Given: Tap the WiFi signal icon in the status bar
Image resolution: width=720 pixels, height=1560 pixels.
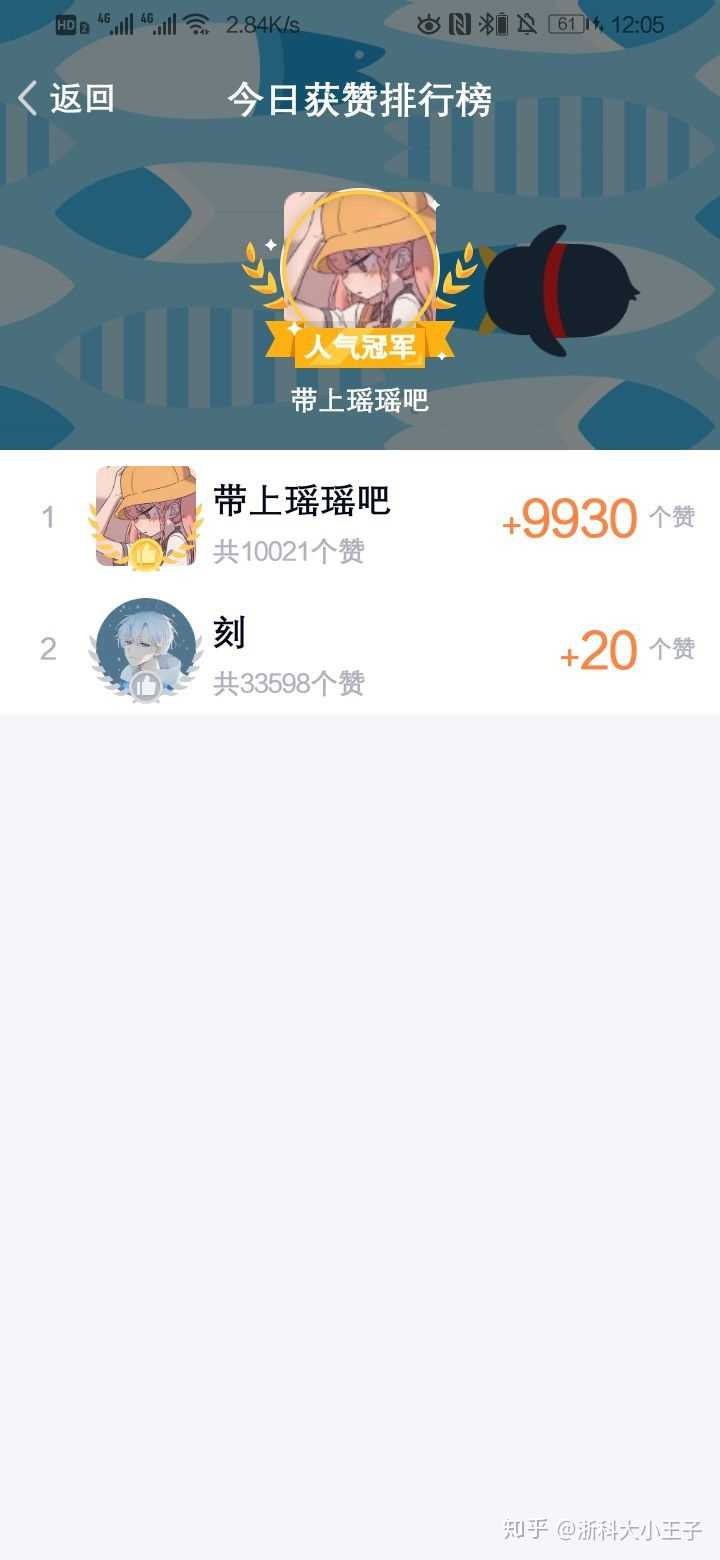Looking at the screenshot, I should tap(196, 24).
